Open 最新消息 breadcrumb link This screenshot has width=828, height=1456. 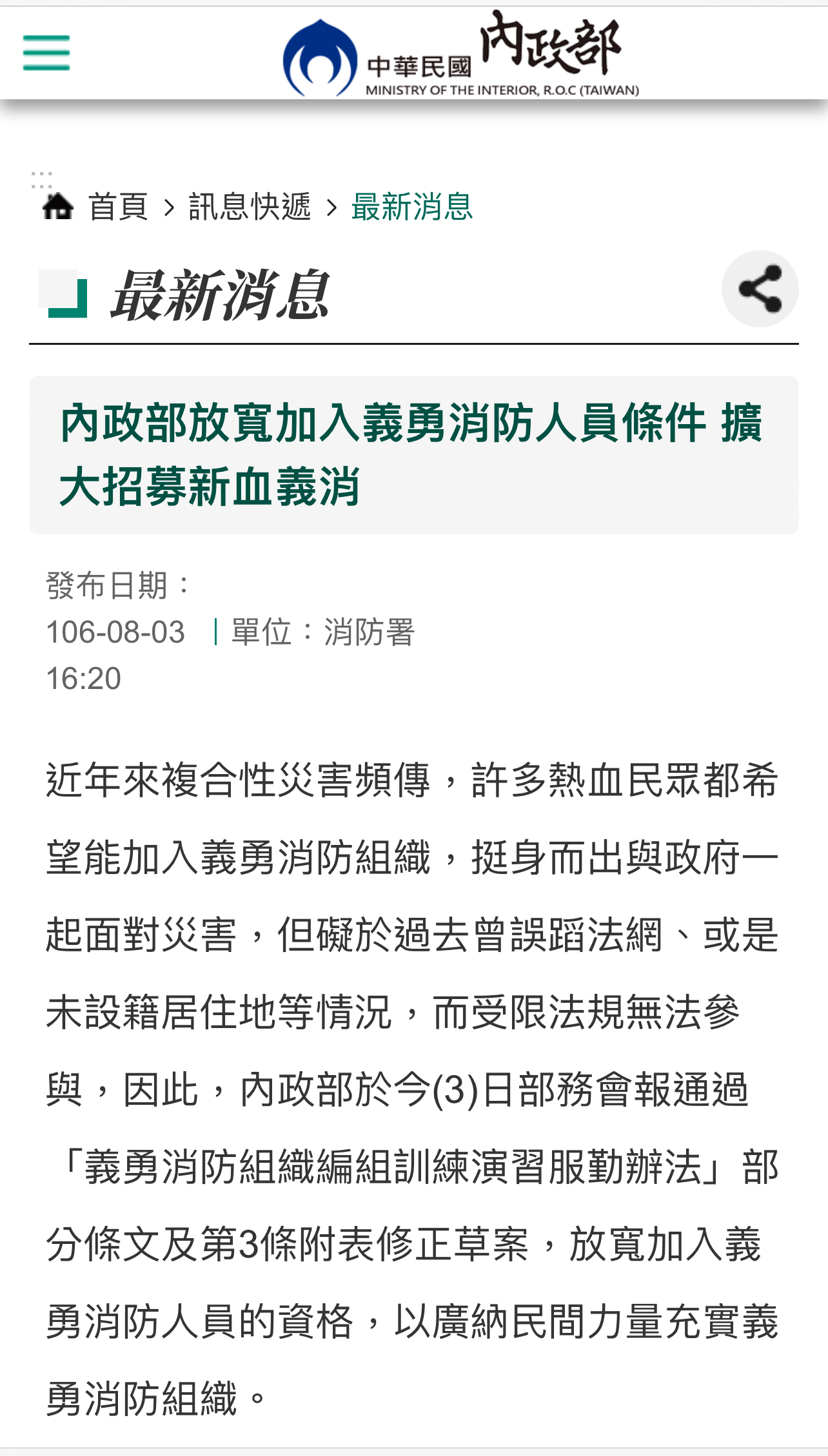pos(412,207)
